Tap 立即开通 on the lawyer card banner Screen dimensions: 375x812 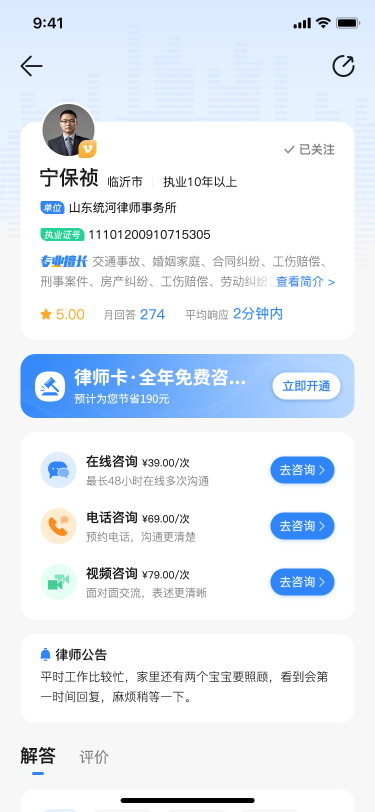306,386
